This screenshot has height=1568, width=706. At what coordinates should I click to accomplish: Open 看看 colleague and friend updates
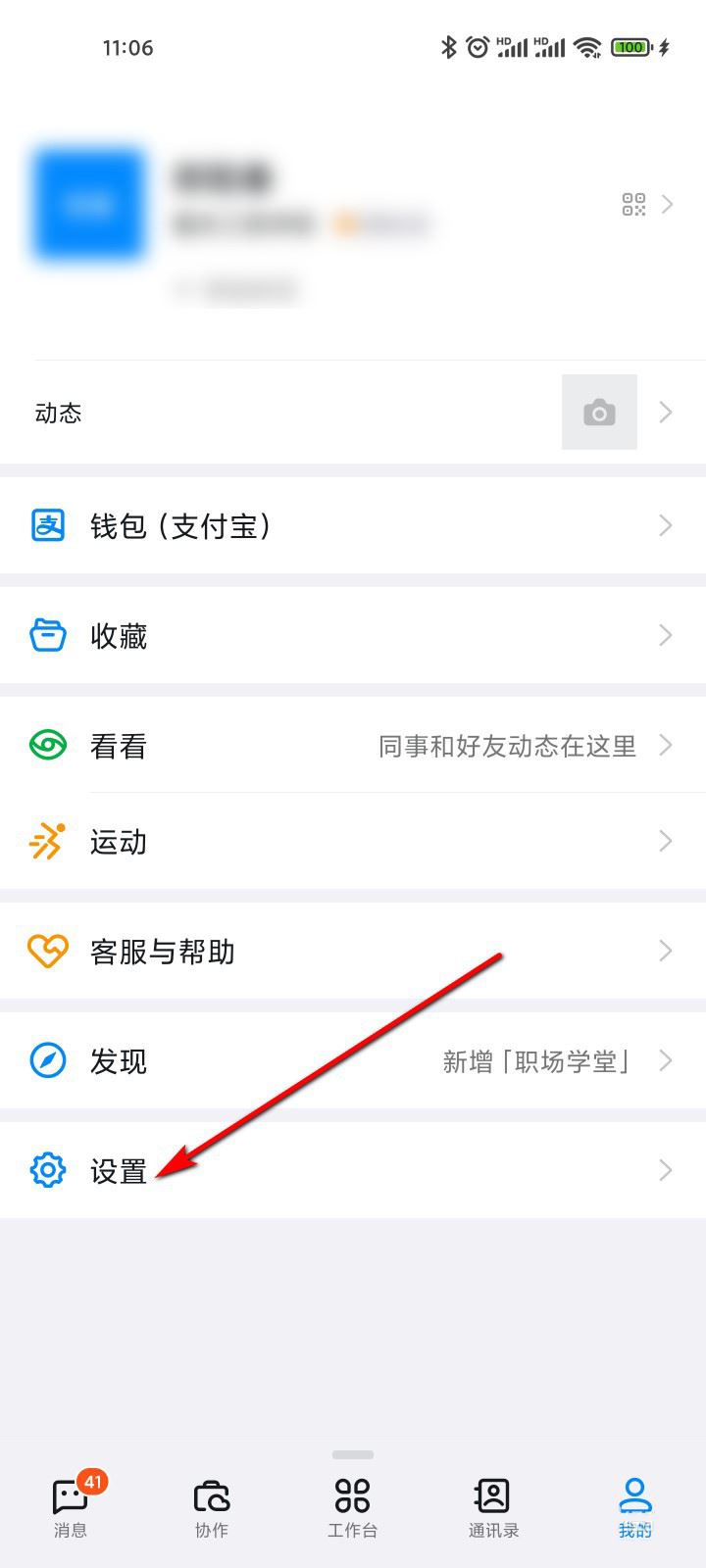tap(353, 746)
